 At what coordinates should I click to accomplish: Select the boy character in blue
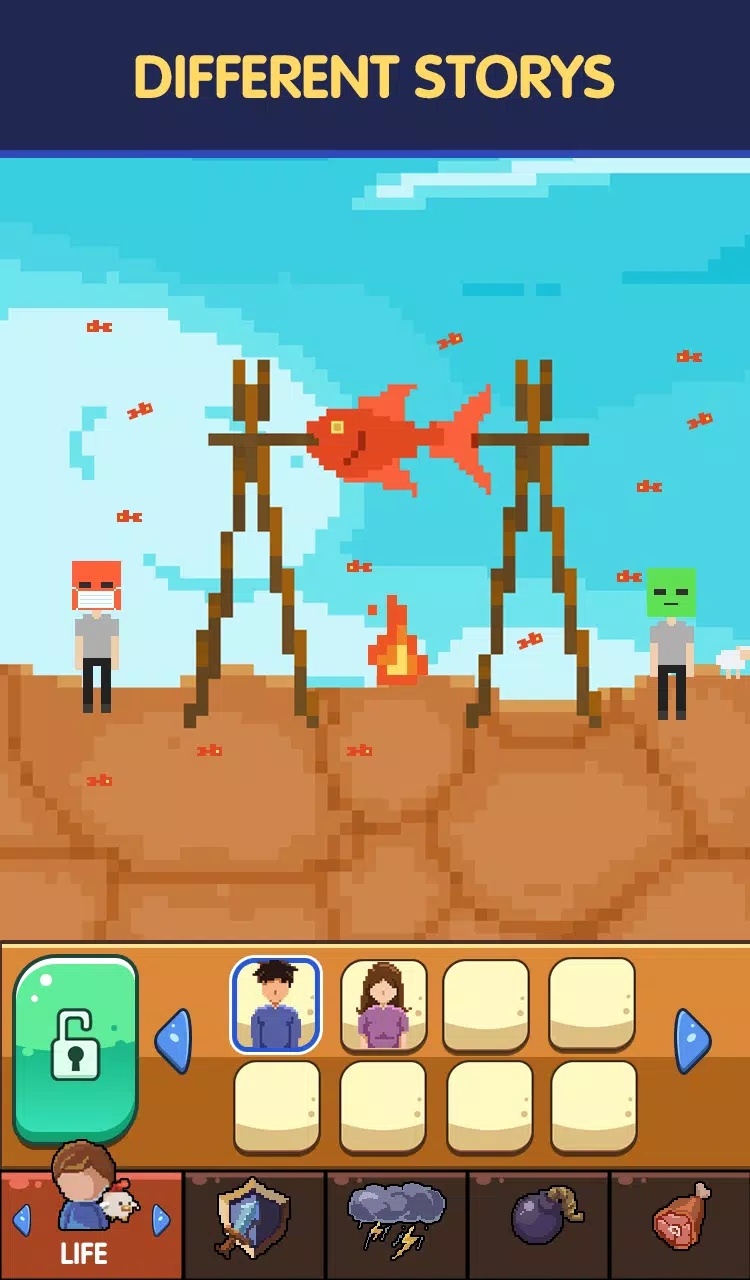[x=276, y=1005]
